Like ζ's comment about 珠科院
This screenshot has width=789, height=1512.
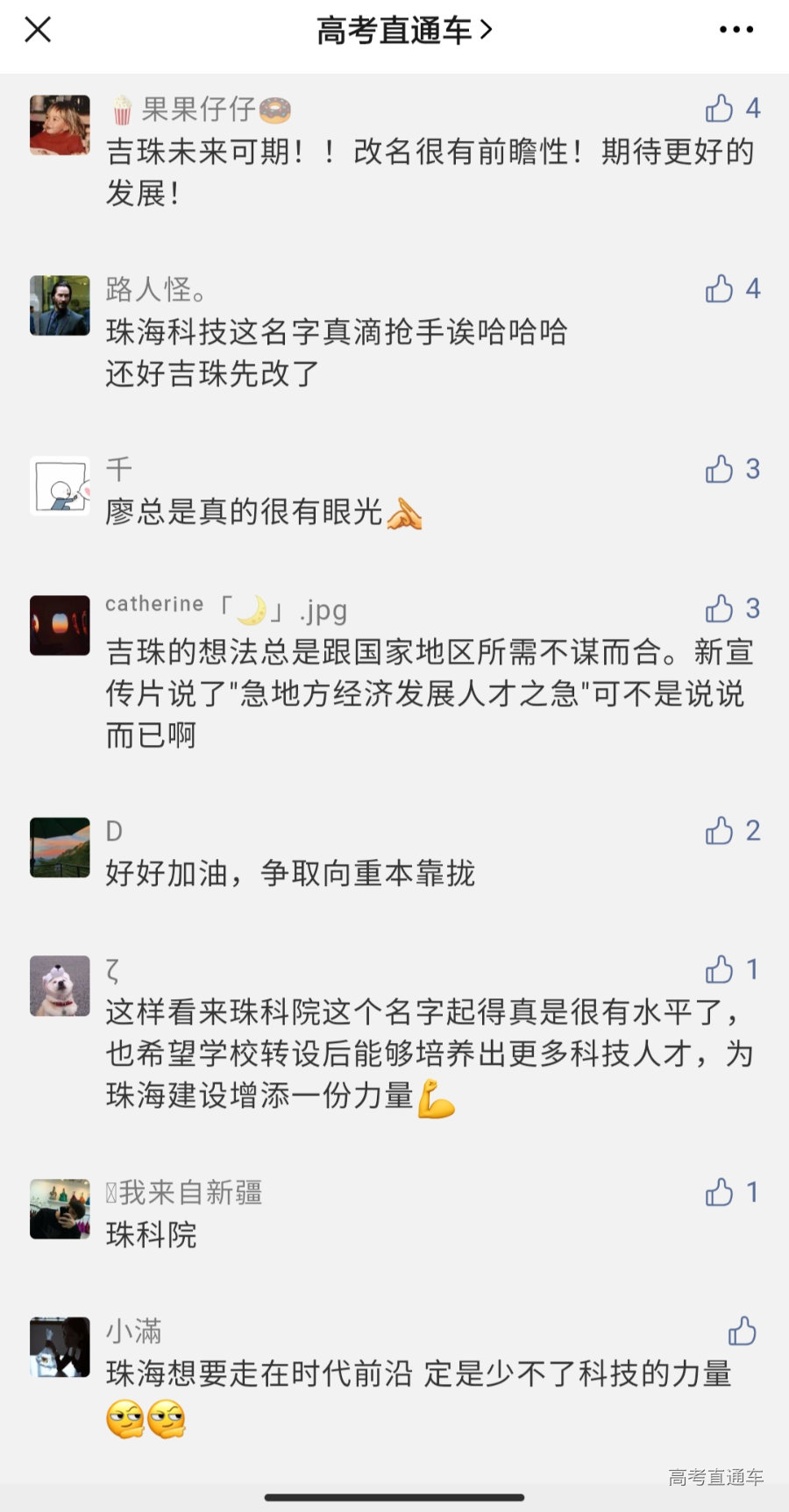(x=721, y=970)
